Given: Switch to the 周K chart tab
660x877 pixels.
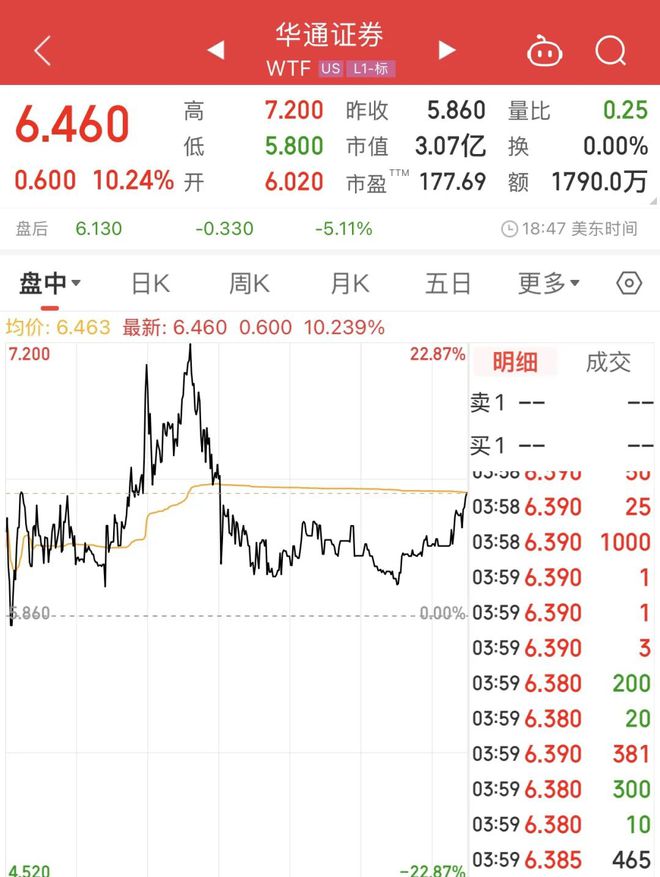Looking at the screenshot, I should click(249, 284).
